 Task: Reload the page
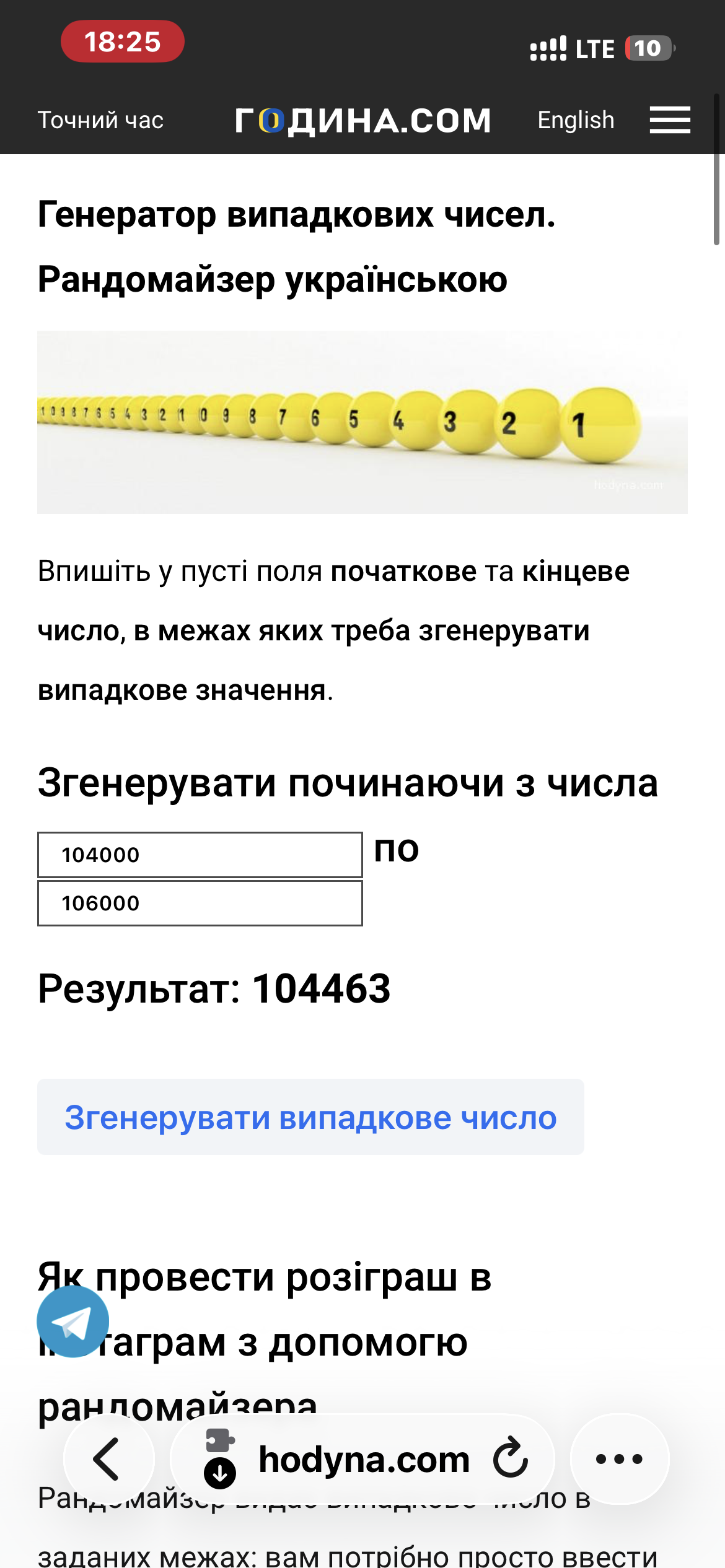tap(511, 1458)
